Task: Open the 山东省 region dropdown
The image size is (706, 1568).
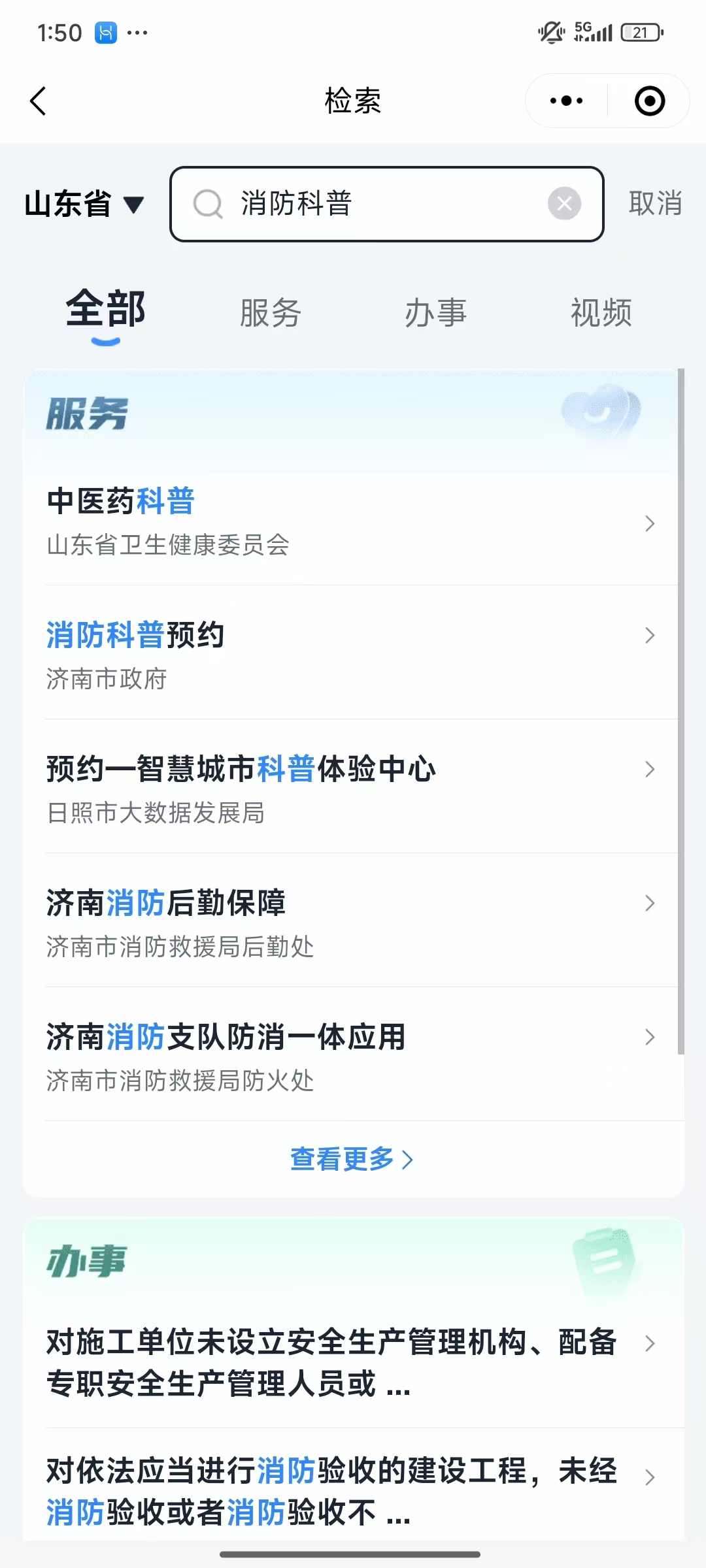Action: point(84,204)
